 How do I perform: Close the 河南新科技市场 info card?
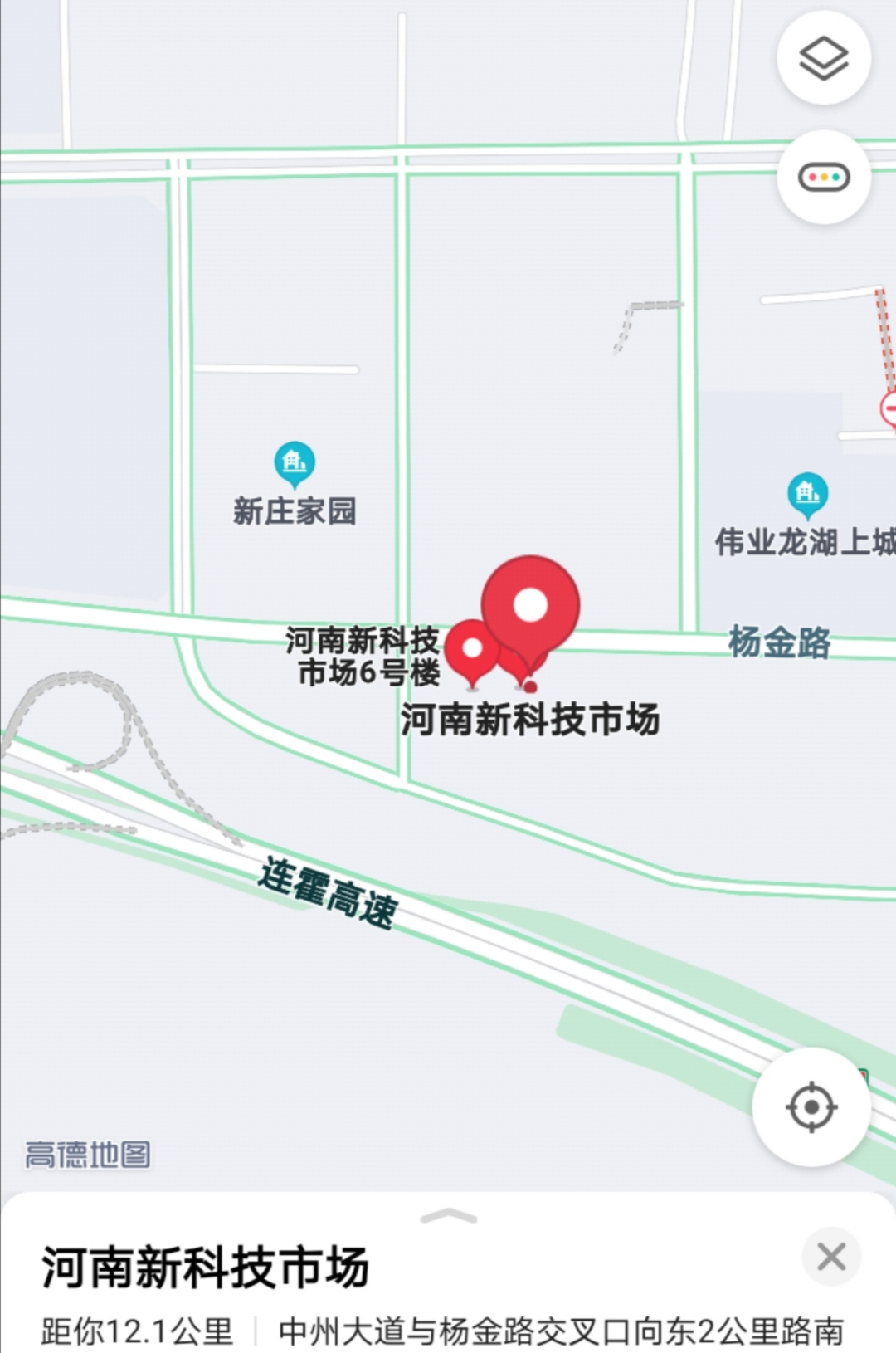[x=830, y=1256]
